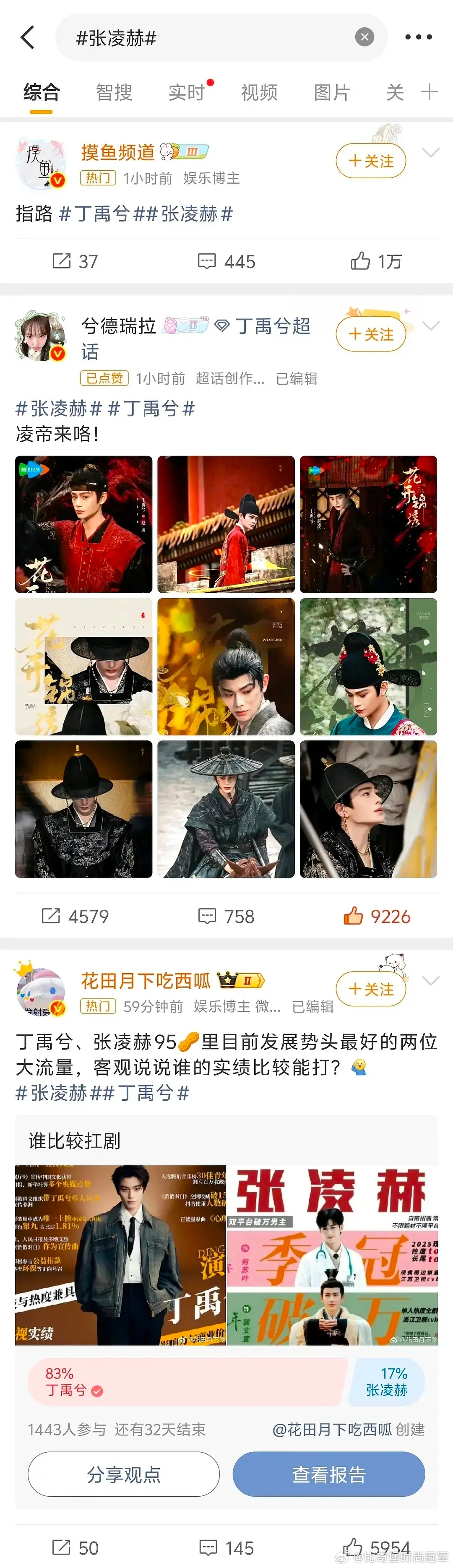Follow the account 兮德瑞拉
453x1568 pixels.
[371, 335]
